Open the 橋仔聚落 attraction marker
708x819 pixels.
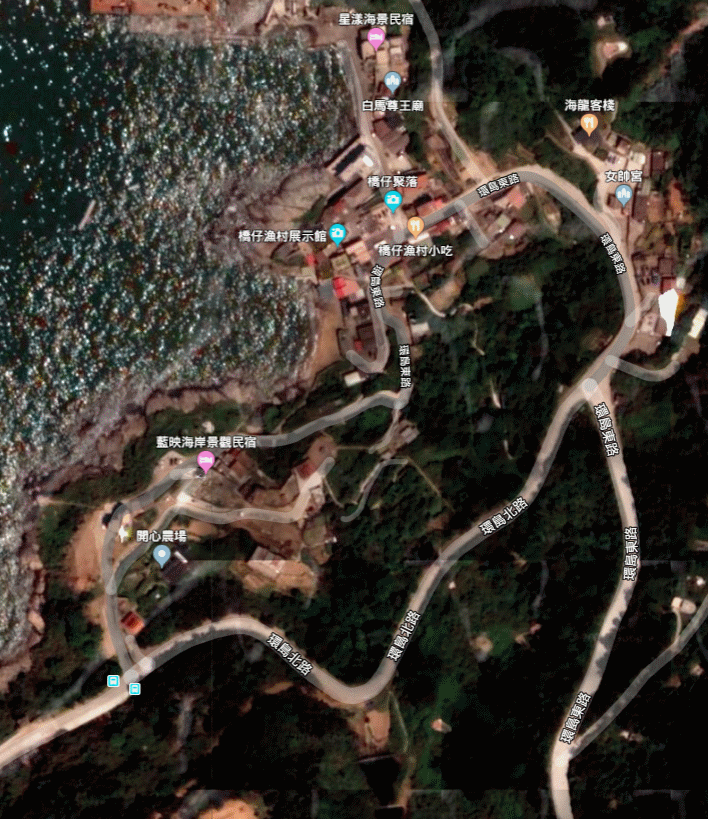pos(393,201)
